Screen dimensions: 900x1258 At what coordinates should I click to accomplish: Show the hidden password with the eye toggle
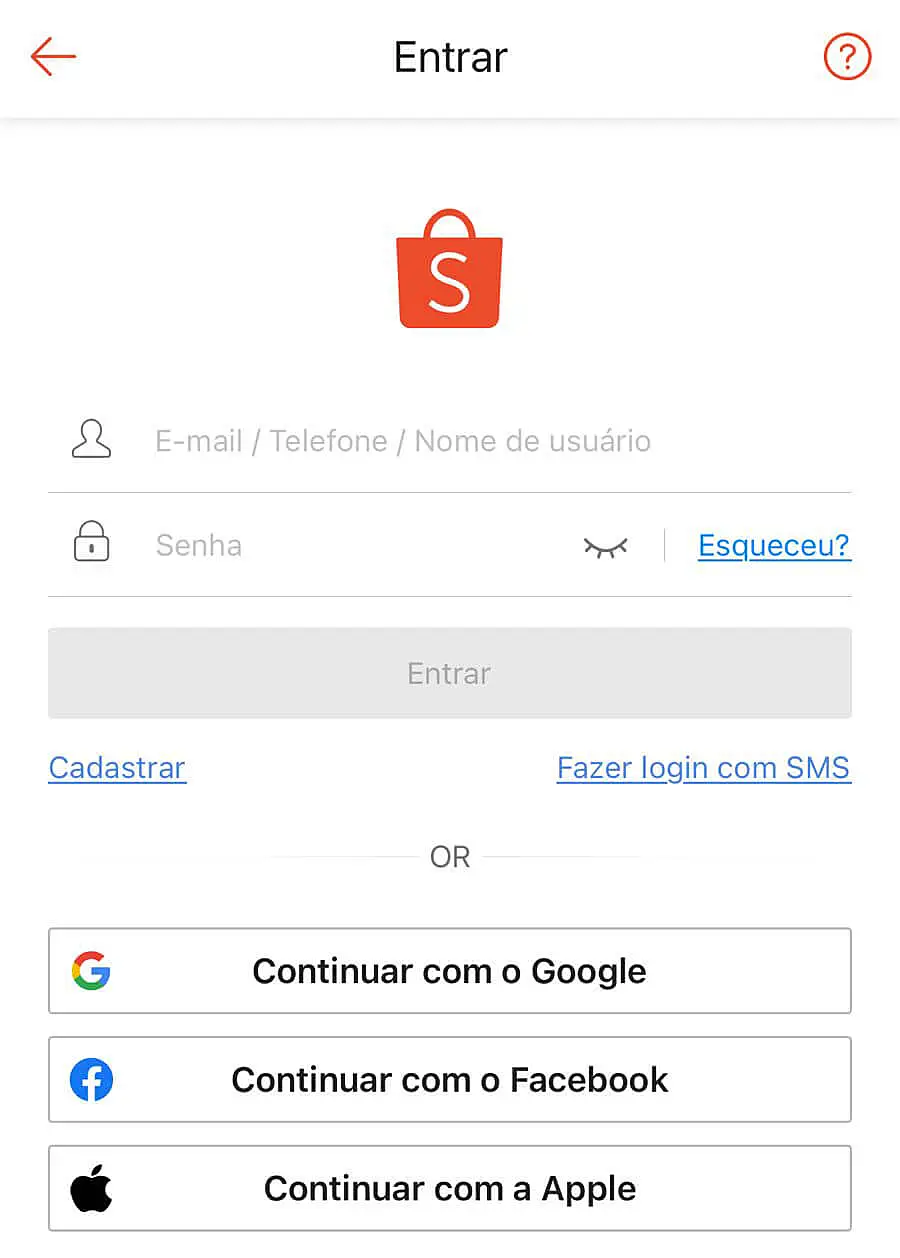click(x=605, y=545)
